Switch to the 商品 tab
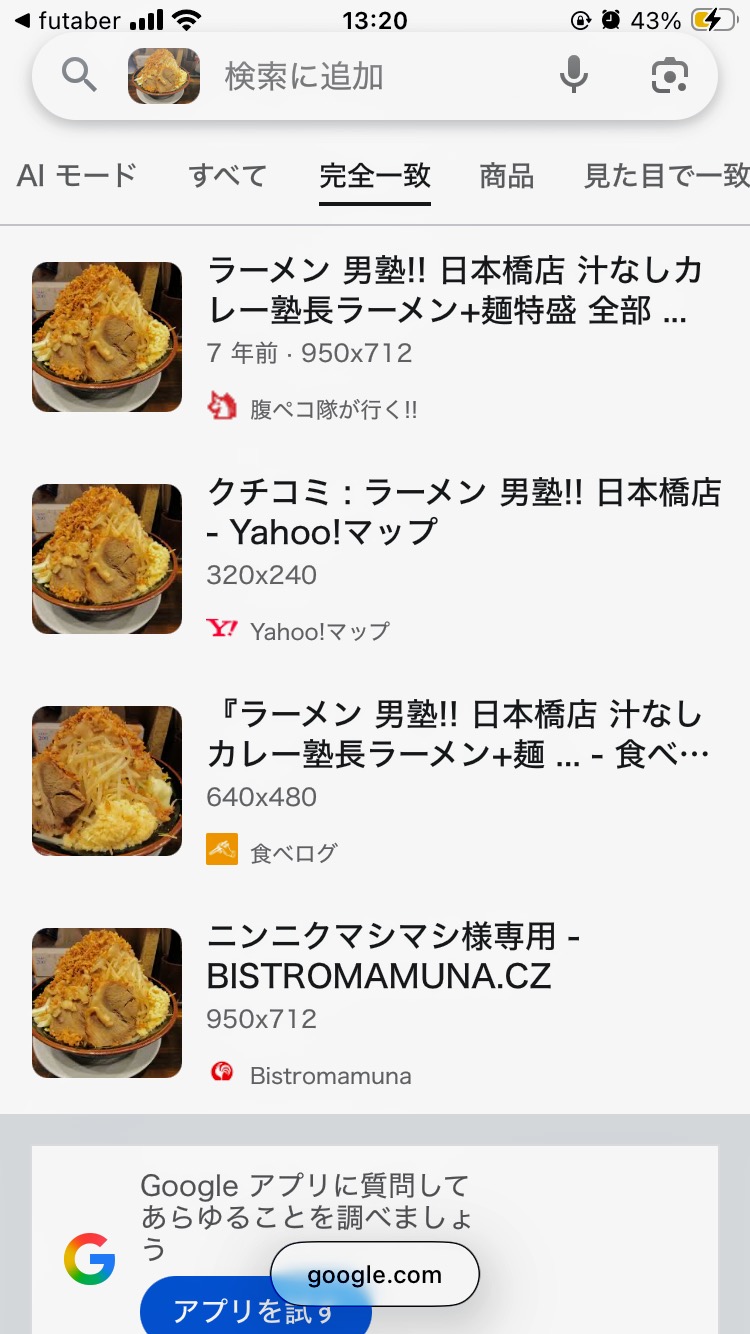Viewport: 750px width, 1334px height. (x=507, y=176)
